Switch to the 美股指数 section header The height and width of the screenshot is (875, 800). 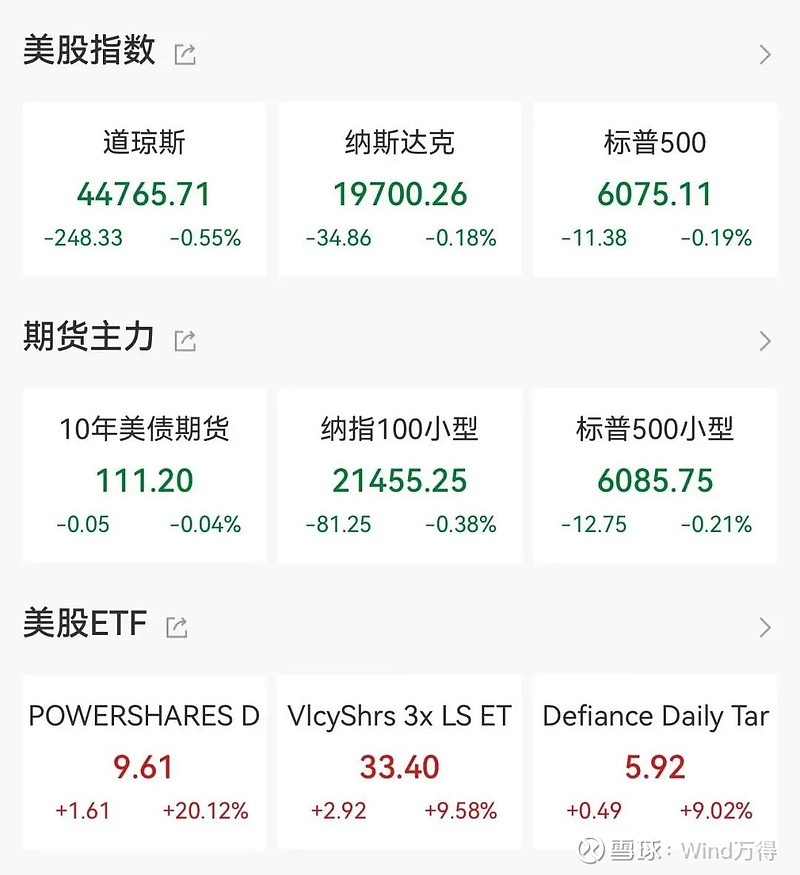[x=90, y=51]
